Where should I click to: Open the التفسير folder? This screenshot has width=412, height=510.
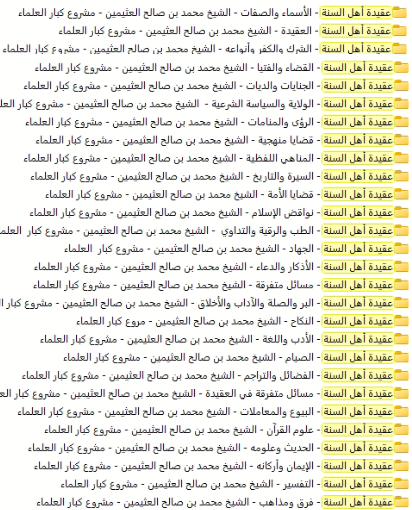(x=235, y=484)
